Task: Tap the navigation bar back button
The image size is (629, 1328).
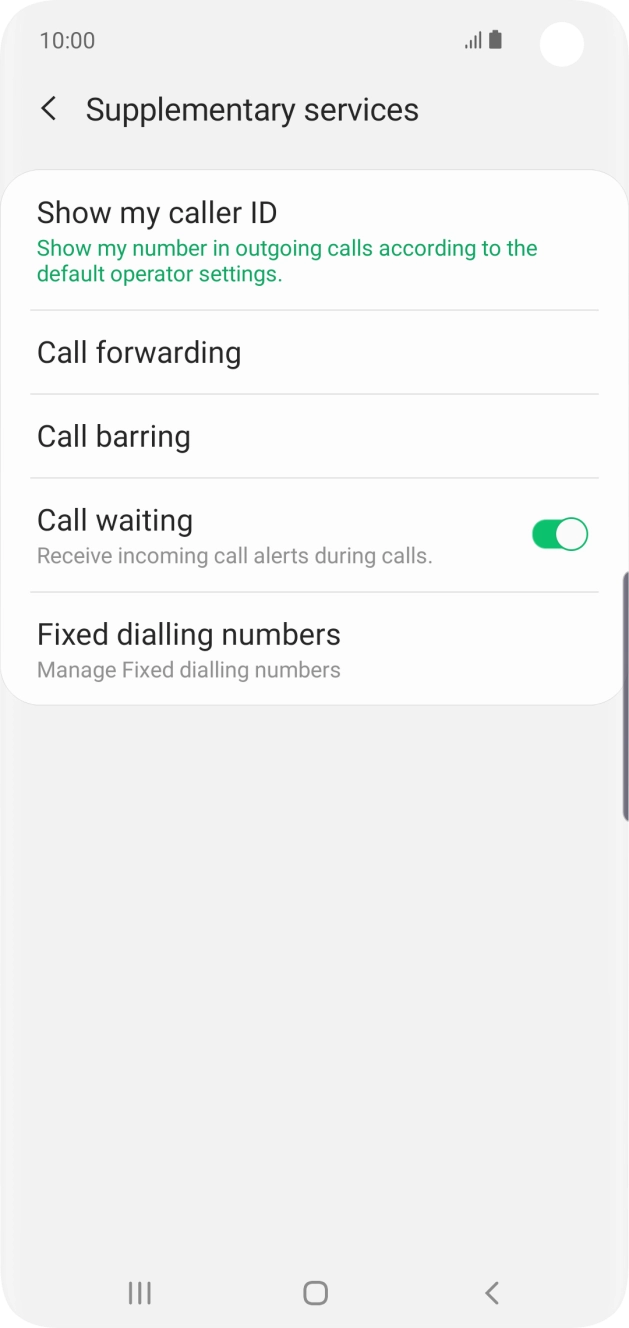Action: [491, 1293]
